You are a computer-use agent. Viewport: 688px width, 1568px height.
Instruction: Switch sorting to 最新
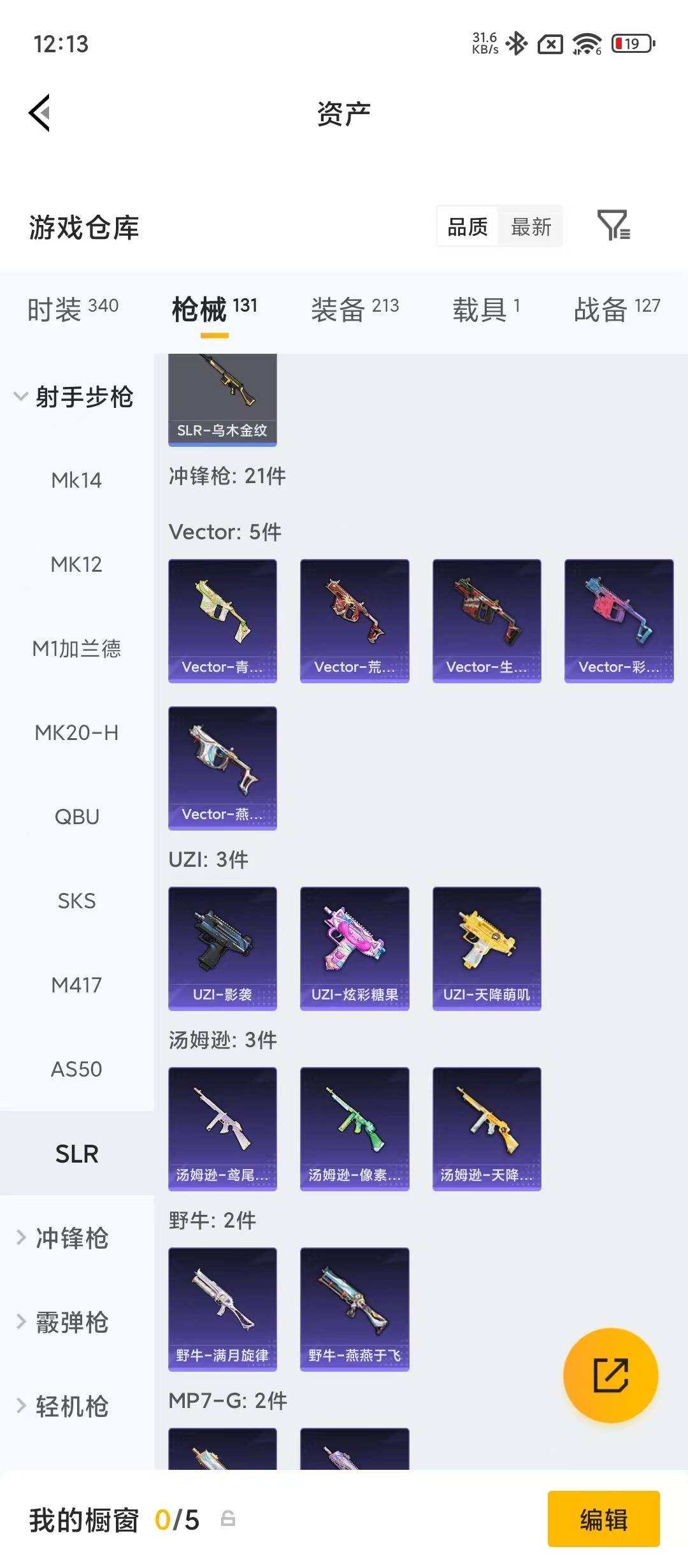click(531, 227)
